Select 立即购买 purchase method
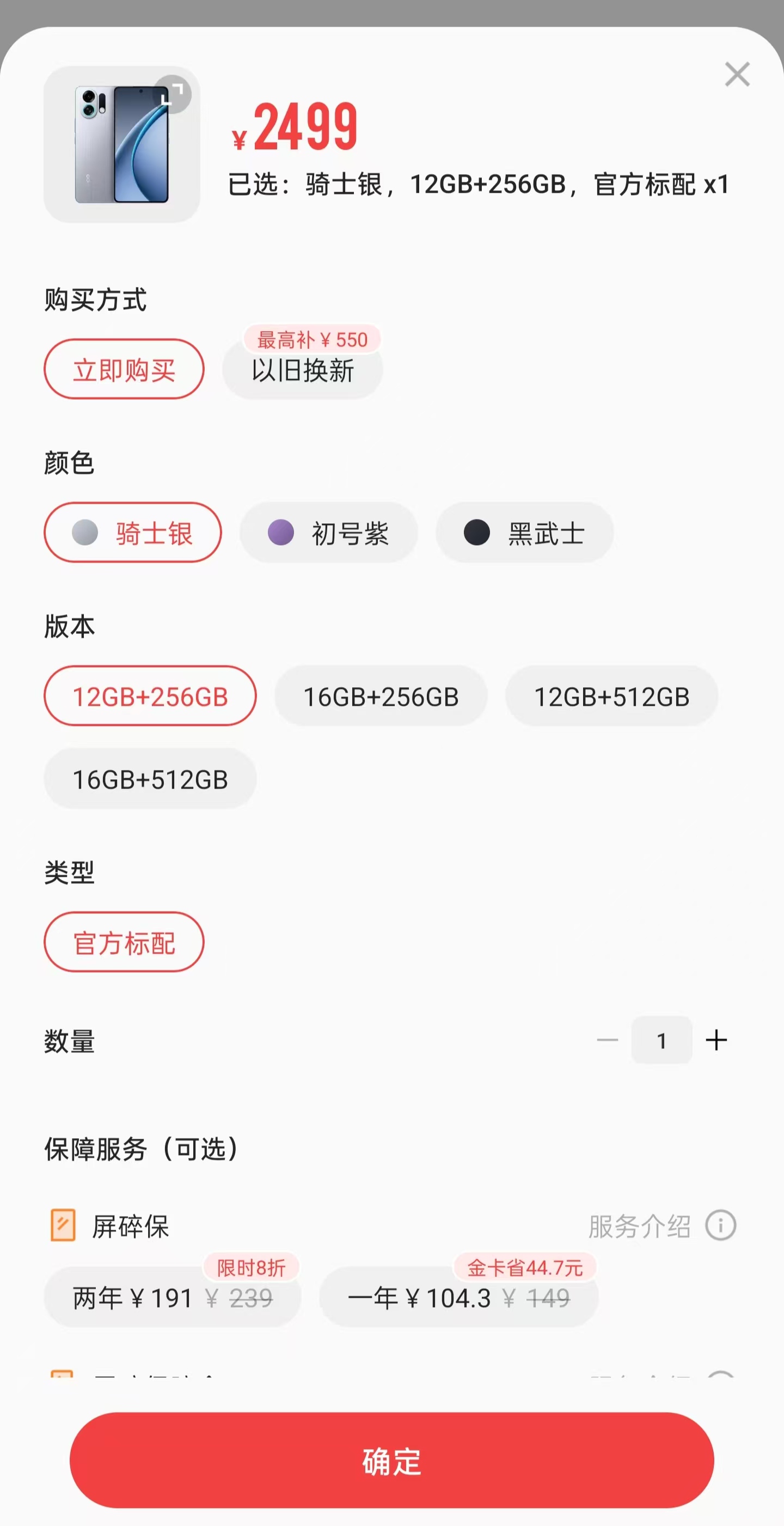The width and height of the screenshot is (784, 1526). pyautogui.click(x=124, y=370)
